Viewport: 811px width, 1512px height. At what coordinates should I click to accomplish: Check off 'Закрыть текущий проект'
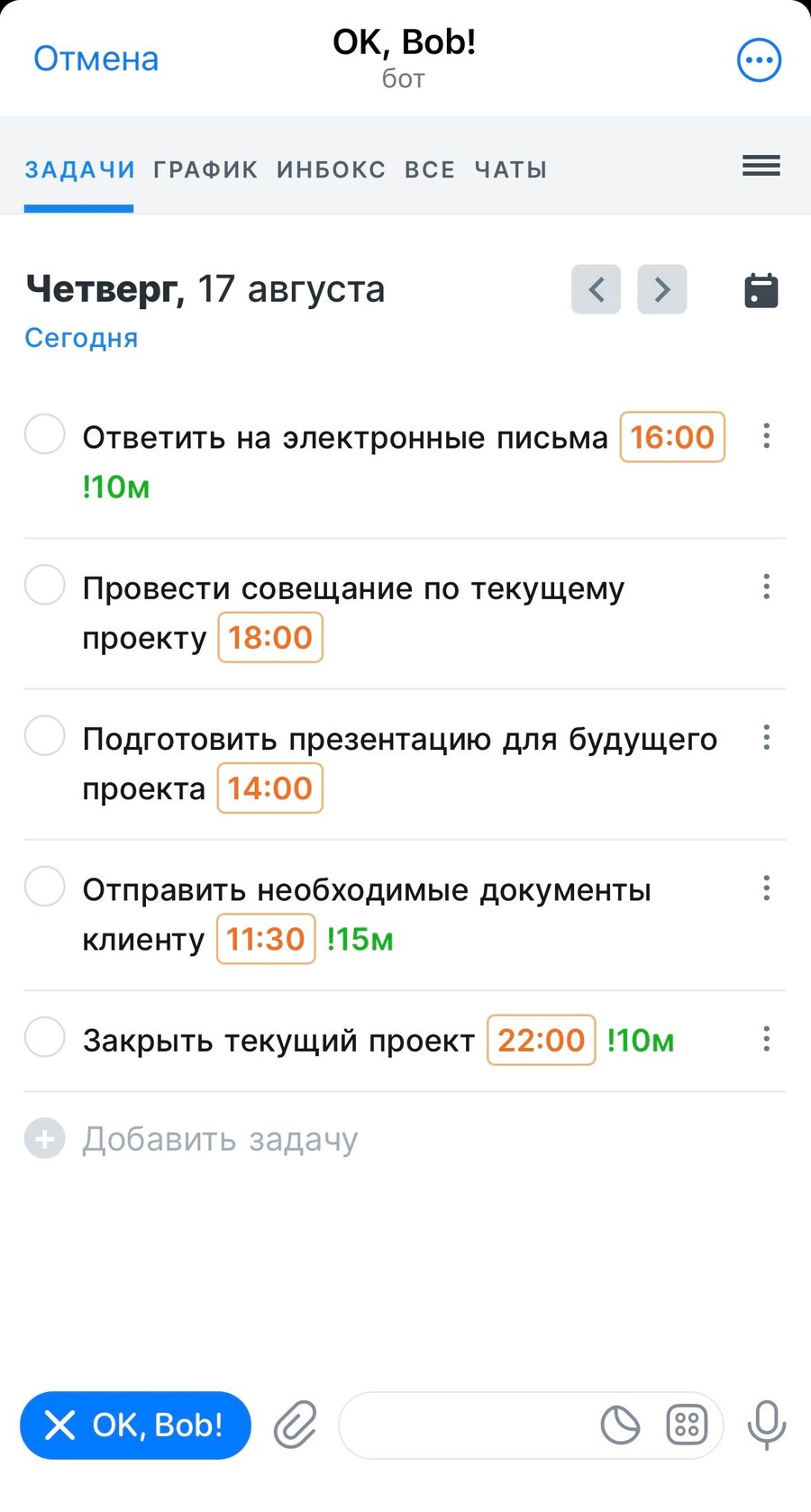pyautogui.click(x=44, y=1037)
